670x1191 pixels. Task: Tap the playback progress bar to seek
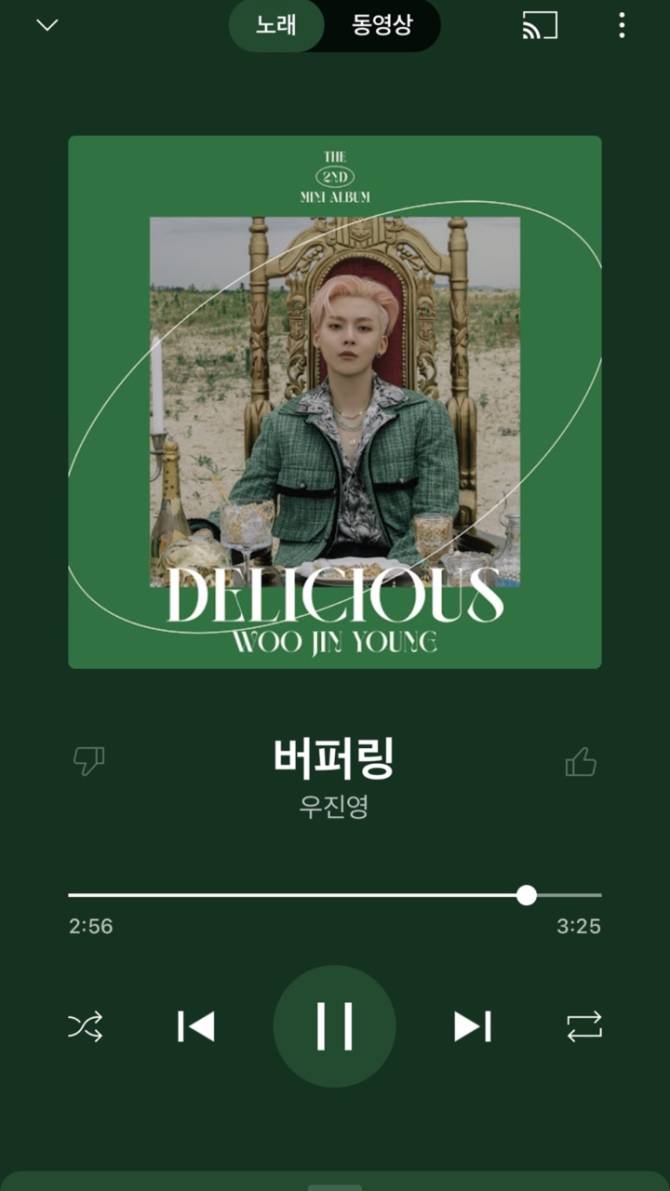(300, 895)
